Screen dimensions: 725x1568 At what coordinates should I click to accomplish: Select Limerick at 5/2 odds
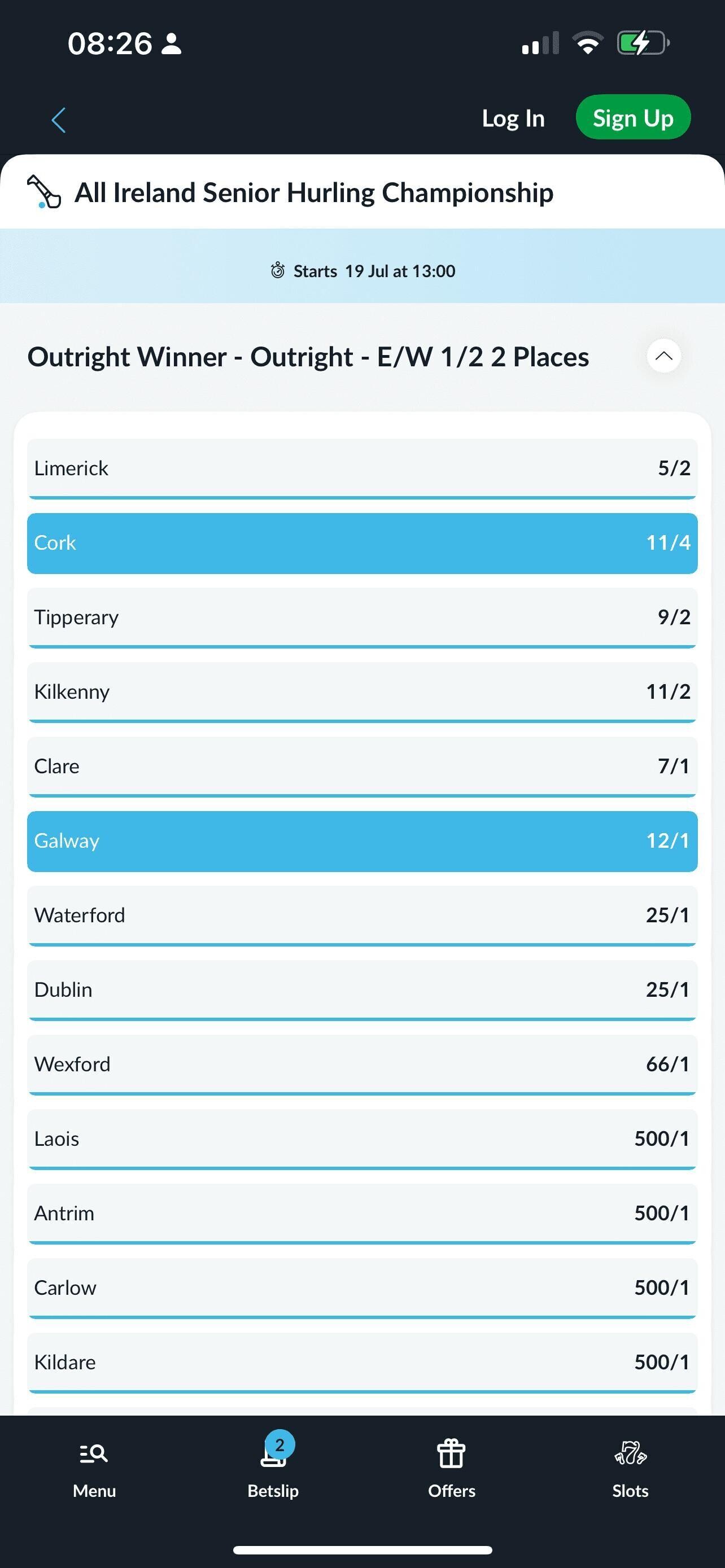(x=362, y=468)
